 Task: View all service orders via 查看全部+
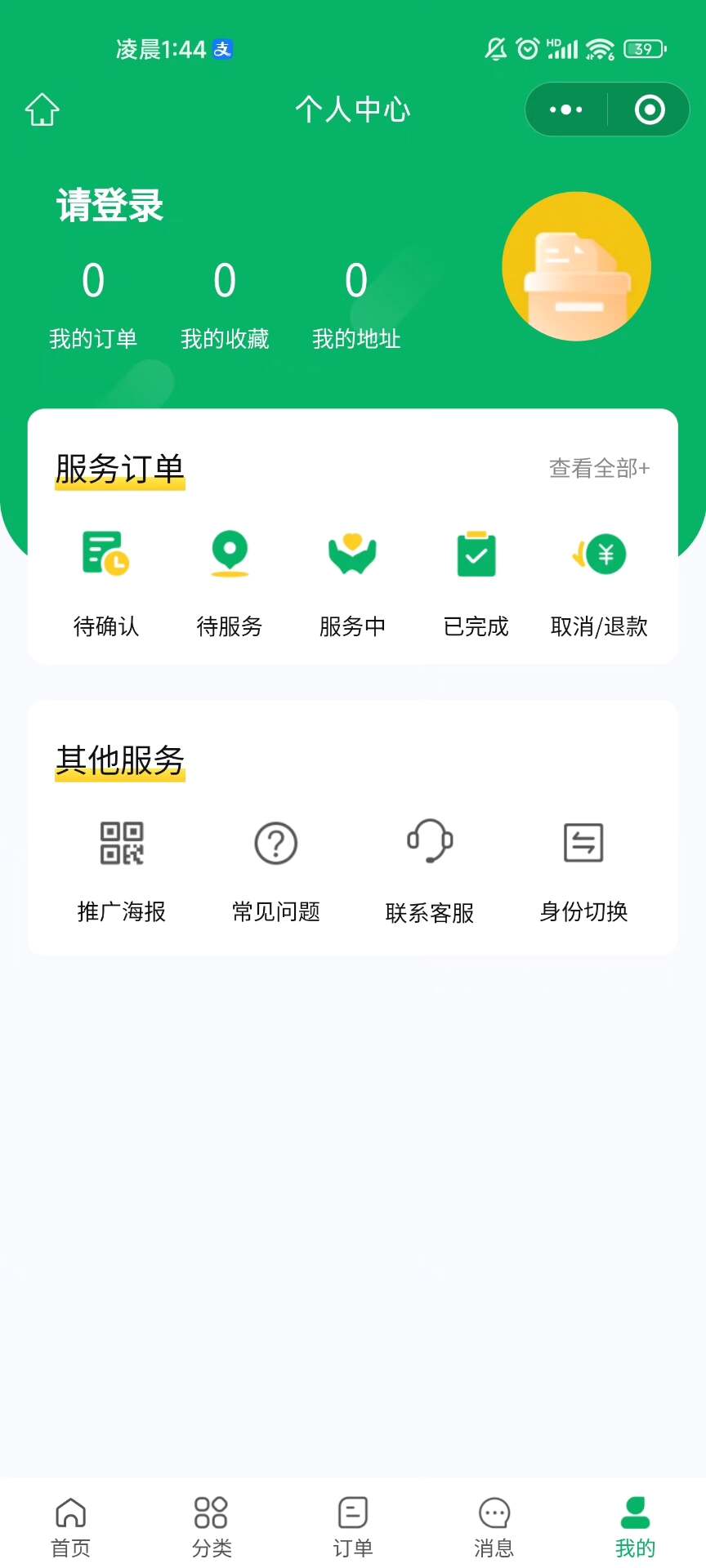(x=599, y=469)
